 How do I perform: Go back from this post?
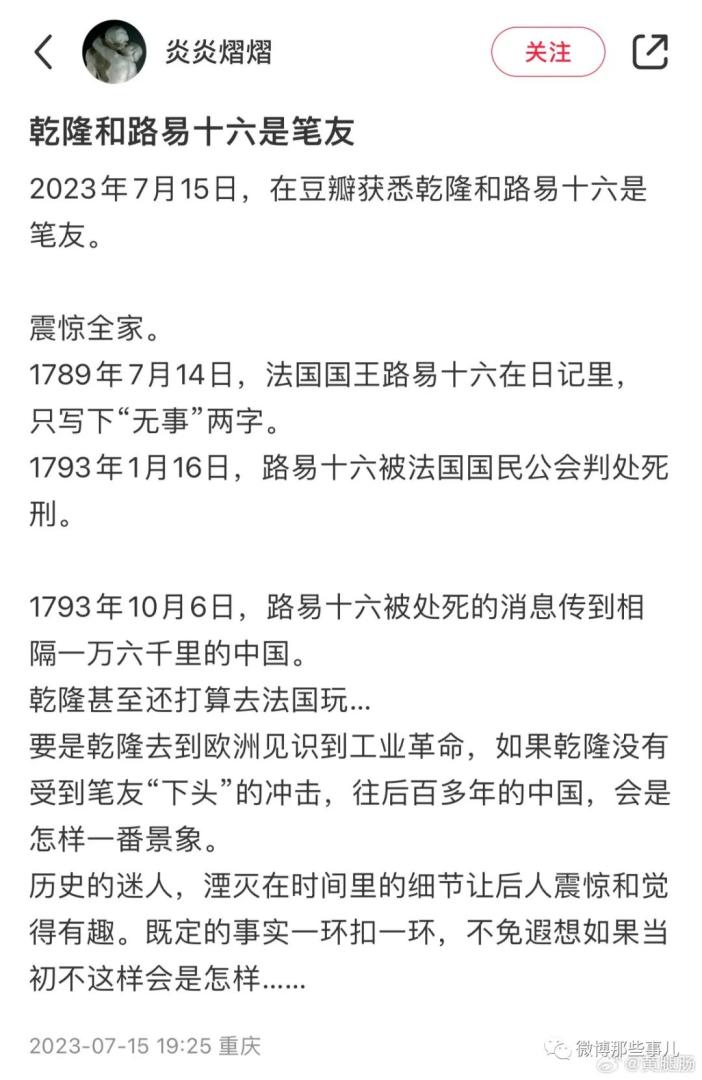[x=43, y=52]
